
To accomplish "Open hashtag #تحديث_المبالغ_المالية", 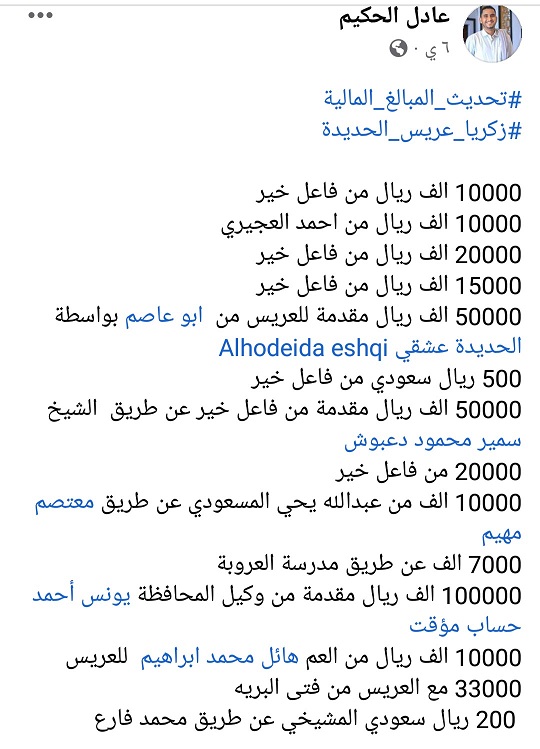I will coord(422,99).
